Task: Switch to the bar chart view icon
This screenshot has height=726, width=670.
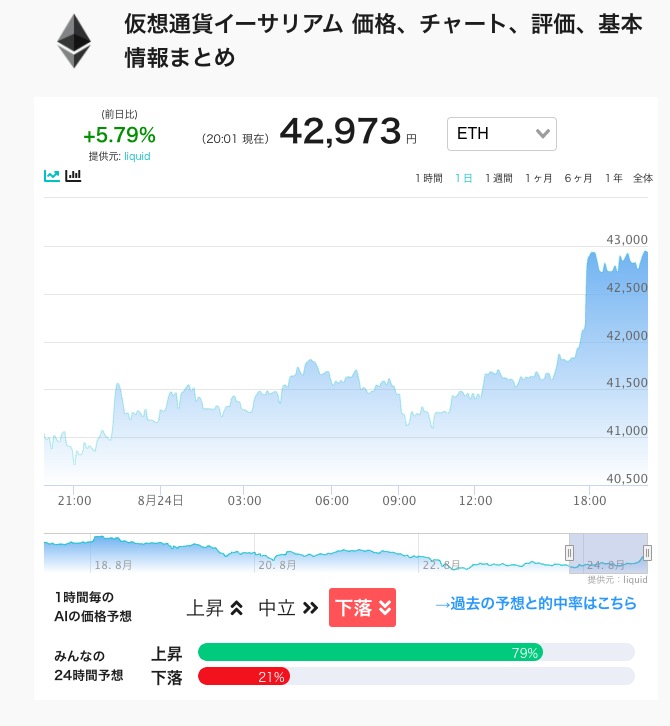Action: click(73, 175)
